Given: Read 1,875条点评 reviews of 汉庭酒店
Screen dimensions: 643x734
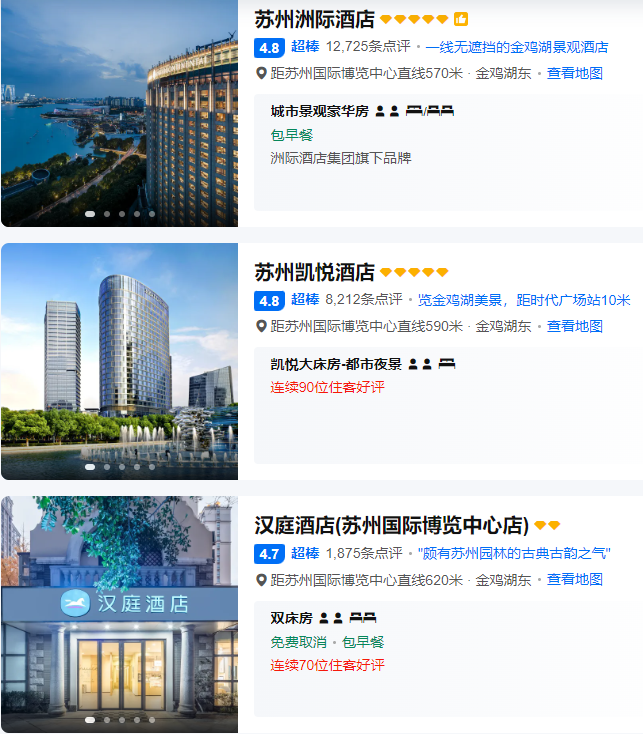Looking at the screenshot, I should [363, 553].
